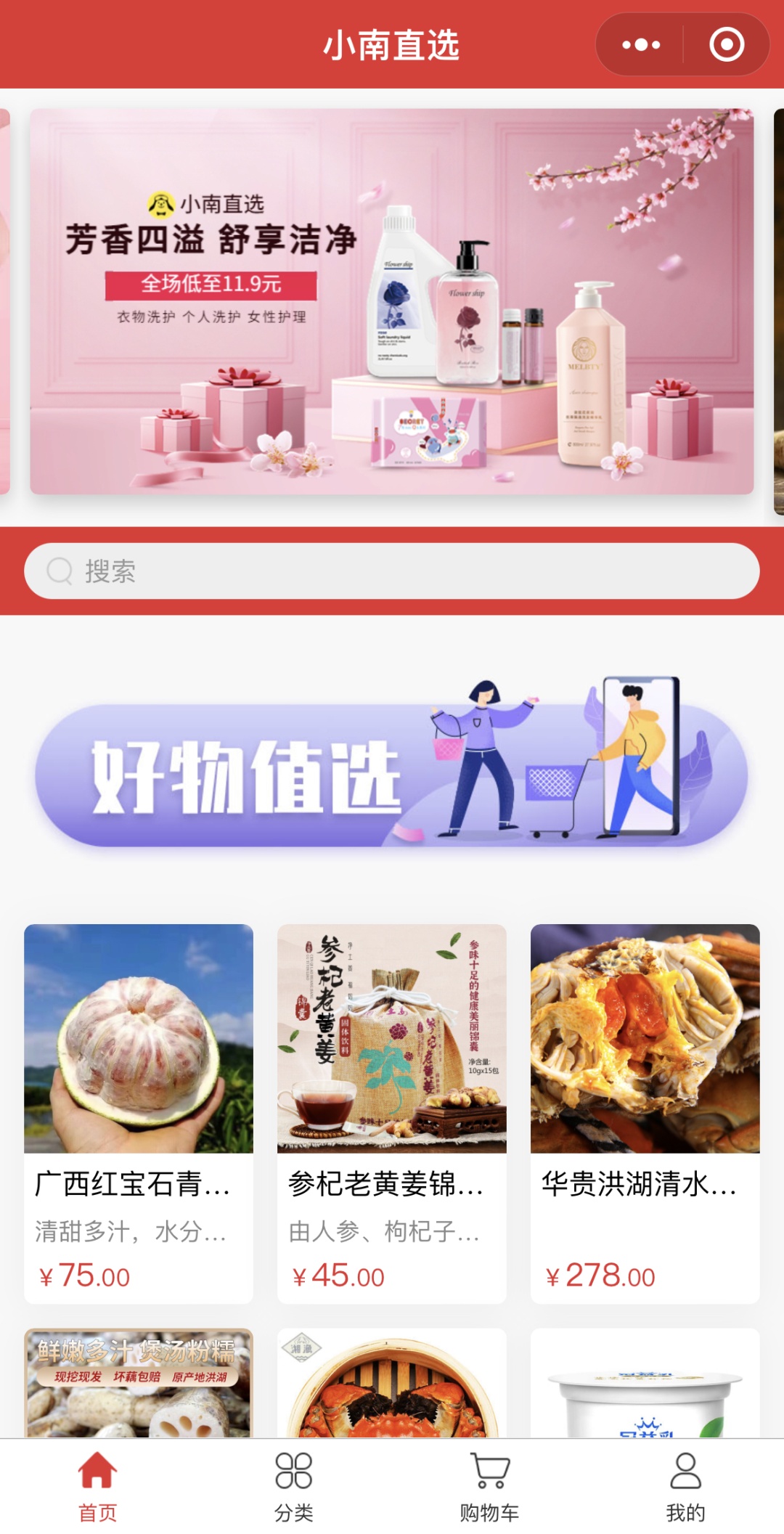The width and height of the screenshot is (784, 1534).
Task: View the 参杞老黄姜锦囊 product card
Action: pos(391,1112)
